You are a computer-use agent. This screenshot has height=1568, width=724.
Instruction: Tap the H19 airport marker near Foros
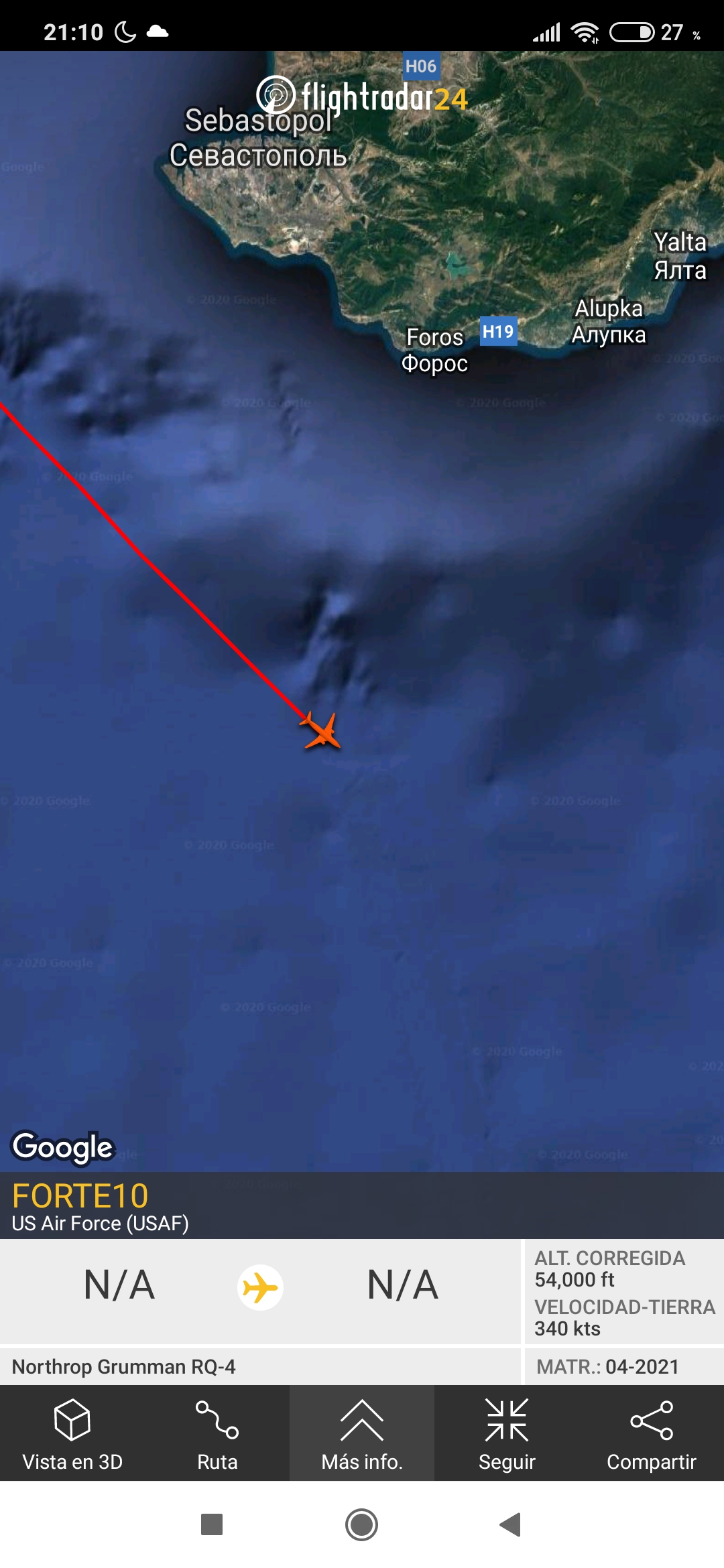(498, 331)
